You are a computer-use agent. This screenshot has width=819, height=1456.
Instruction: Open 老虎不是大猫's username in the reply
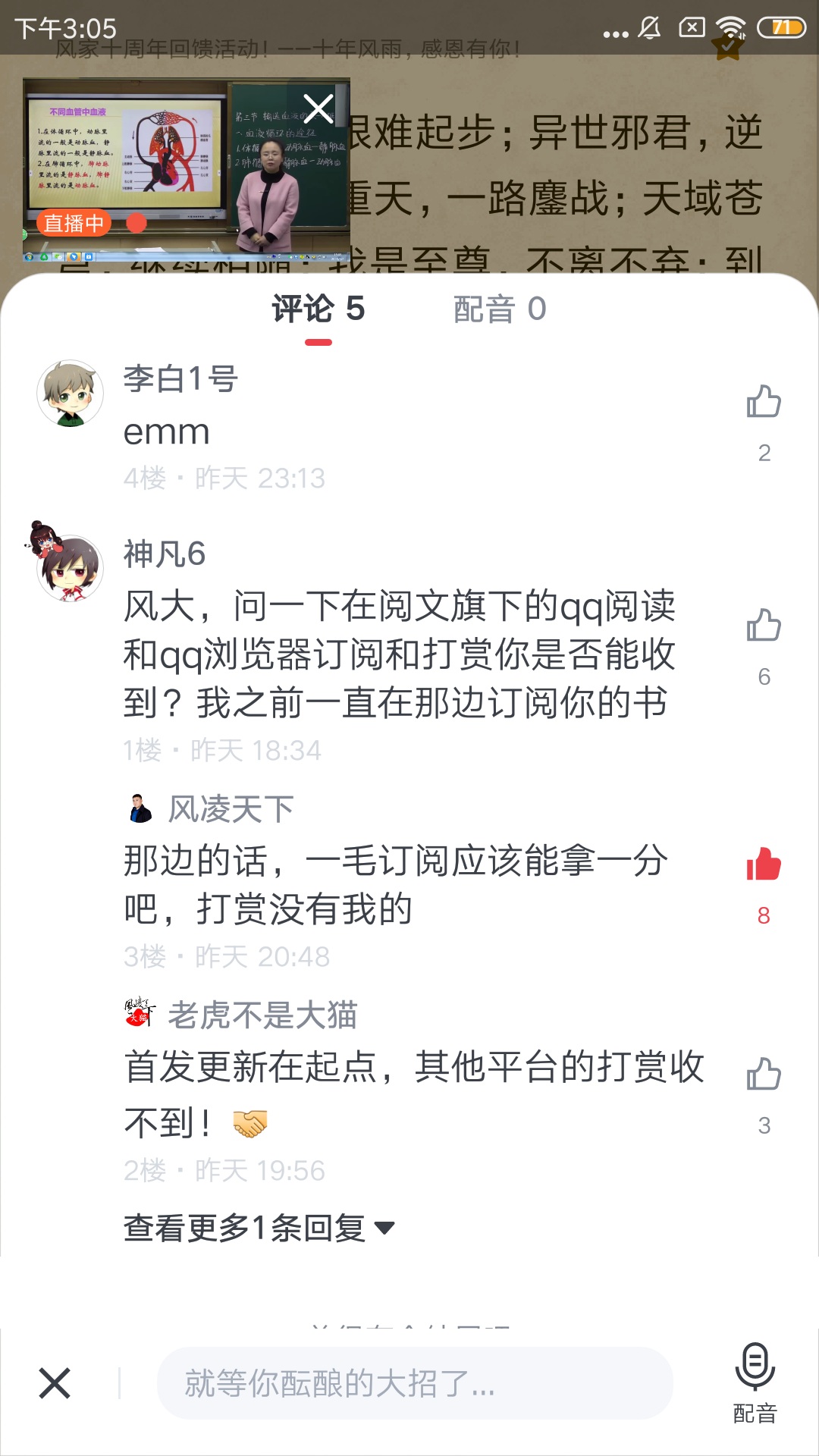tap(262, 1015)
